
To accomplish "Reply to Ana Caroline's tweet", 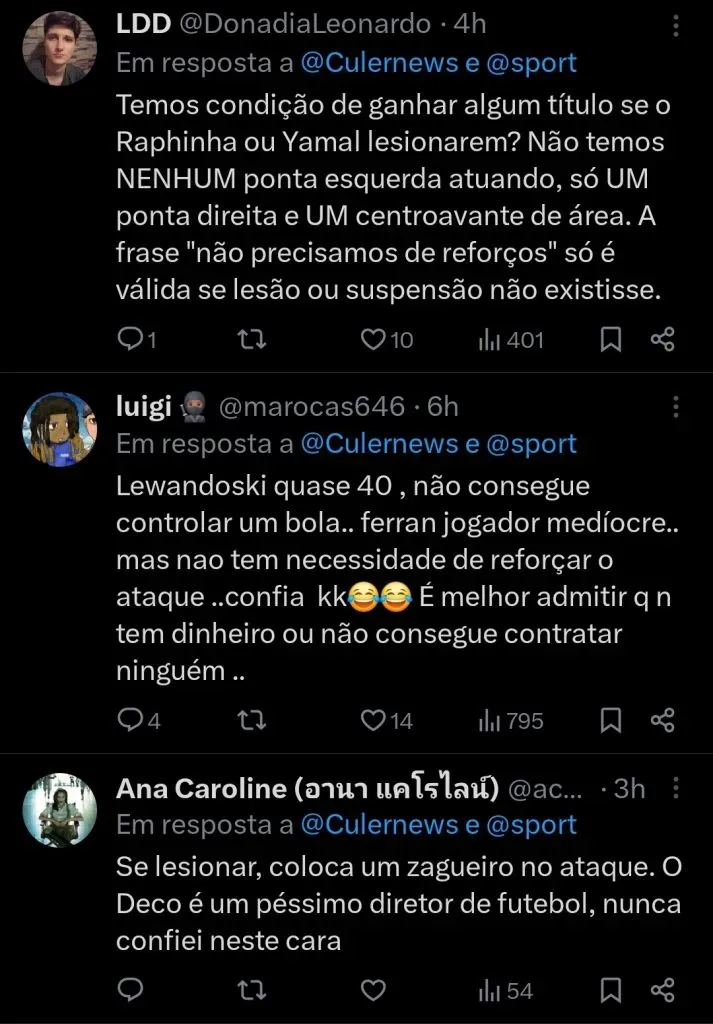I will tap(132, 990).
